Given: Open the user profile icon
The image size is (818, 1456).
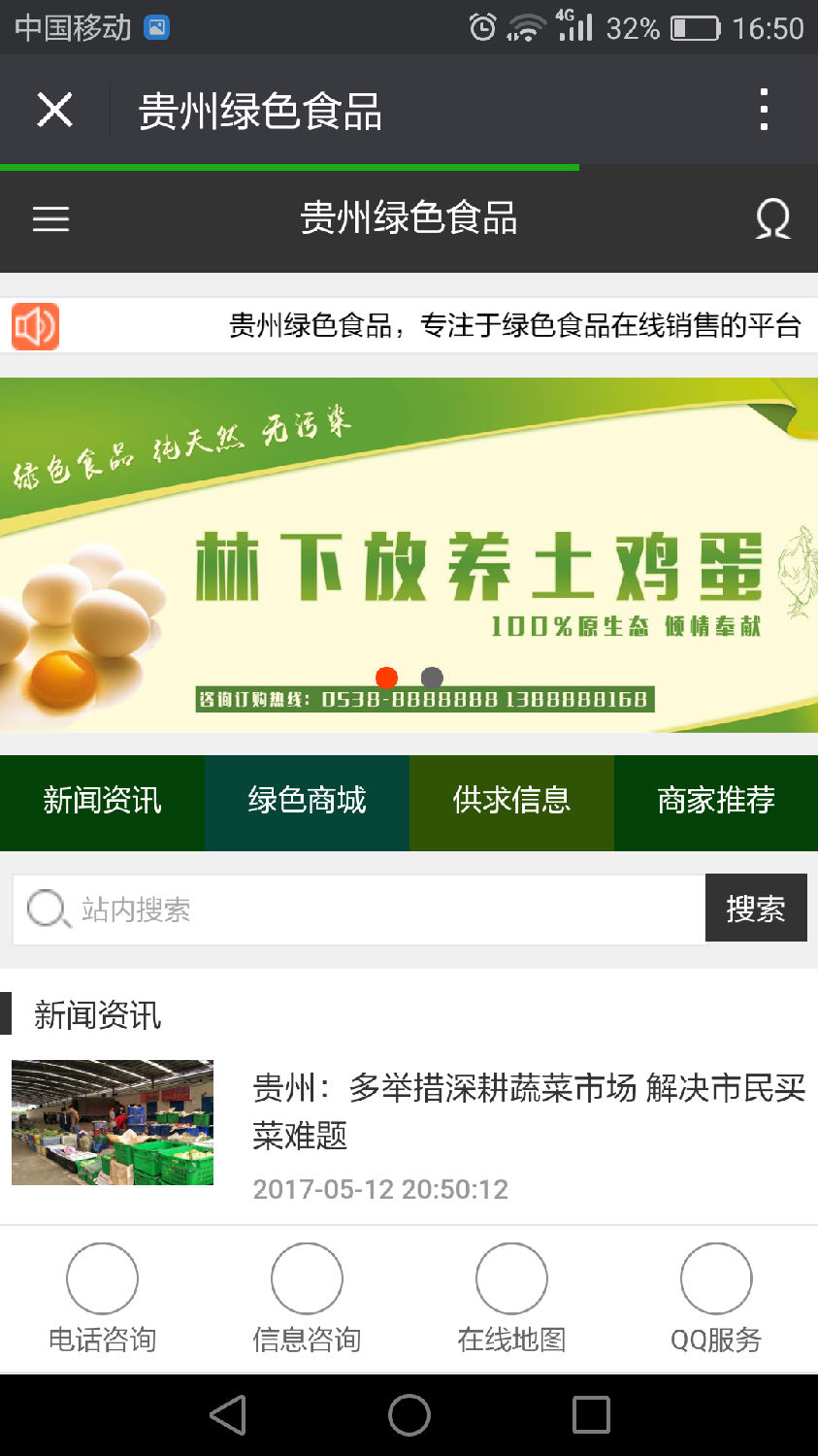Looking at the screenshot, I should click(772, 218).
